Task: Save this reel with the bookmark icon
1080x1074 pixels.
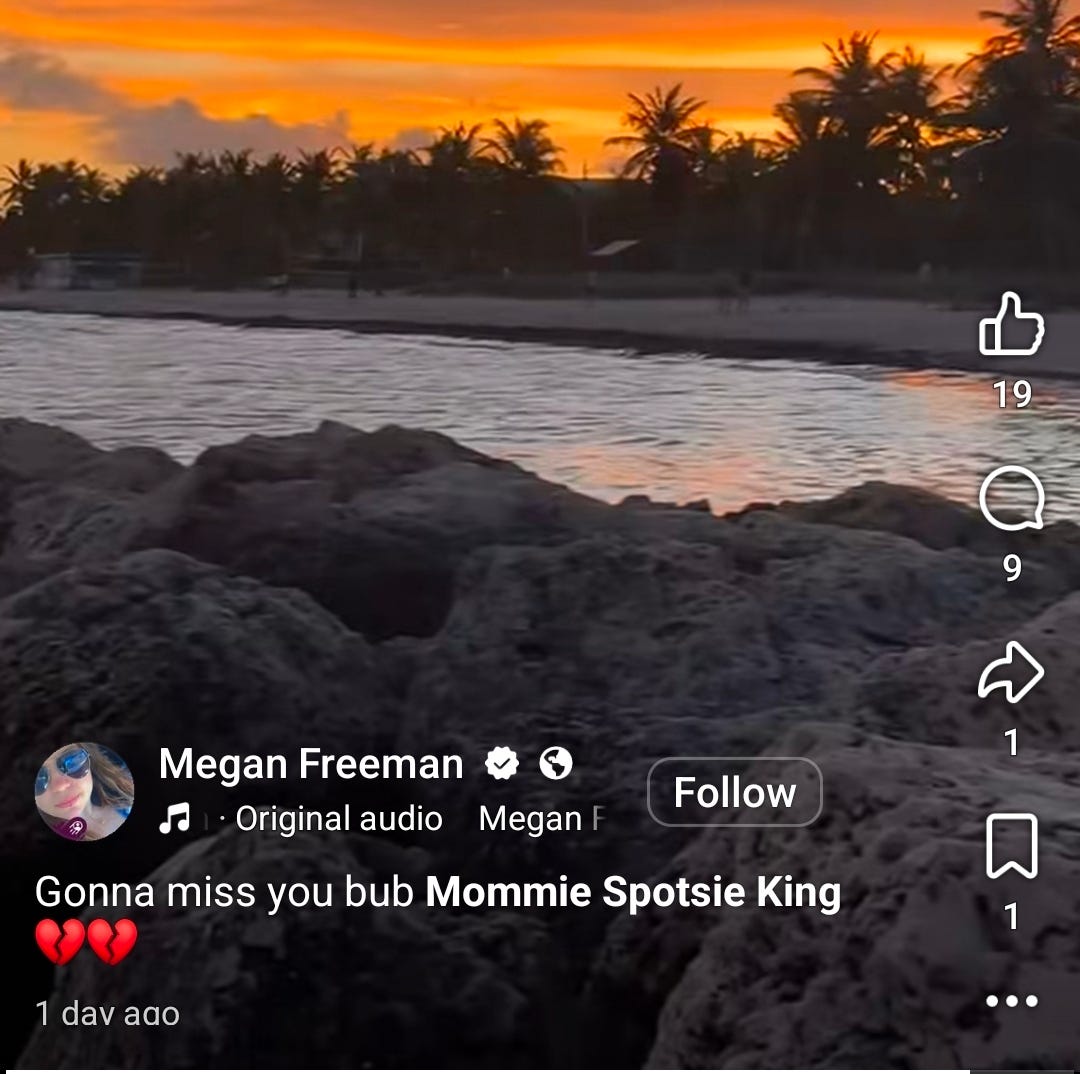Action: (1011, 846)
